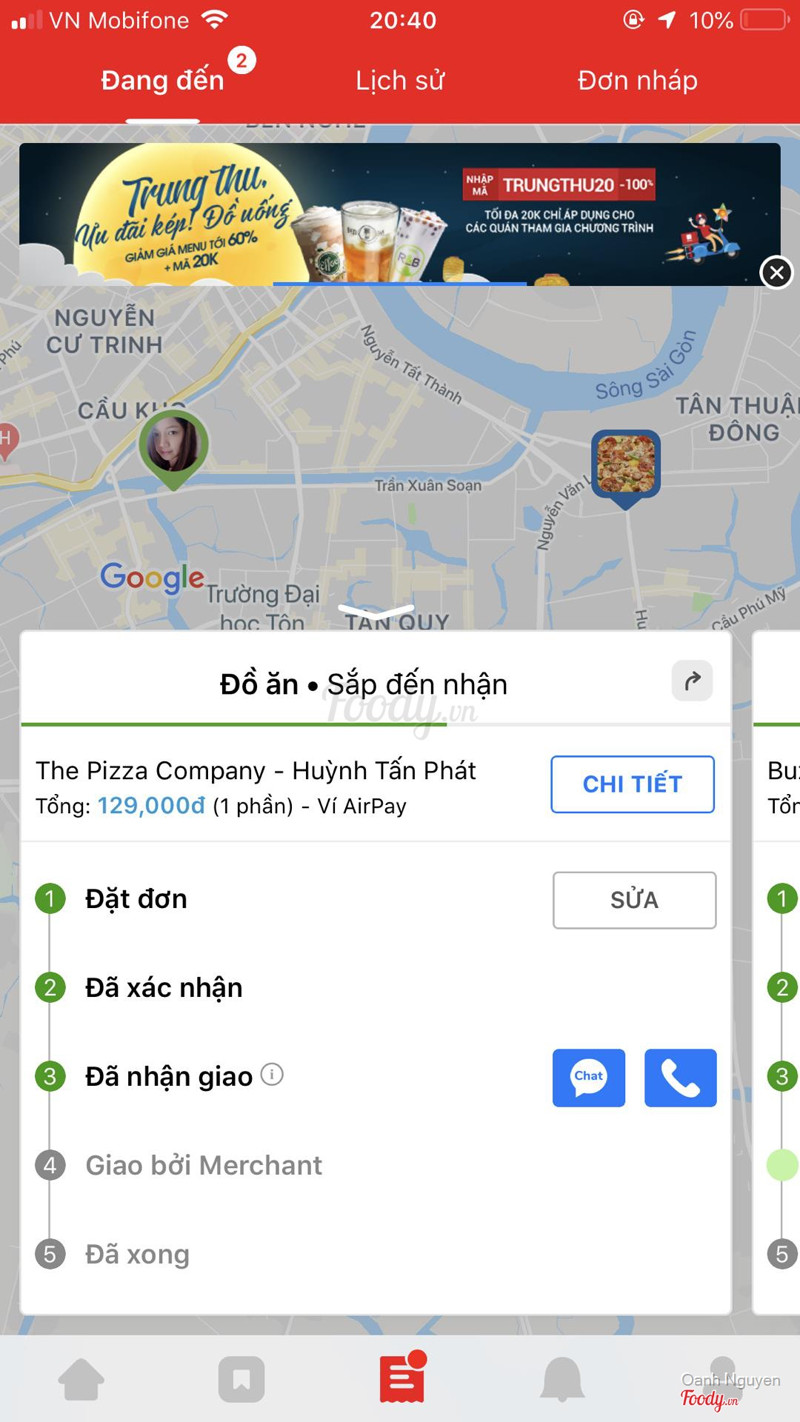
Task: Expand the map using the handle
Action: [376, 610]
